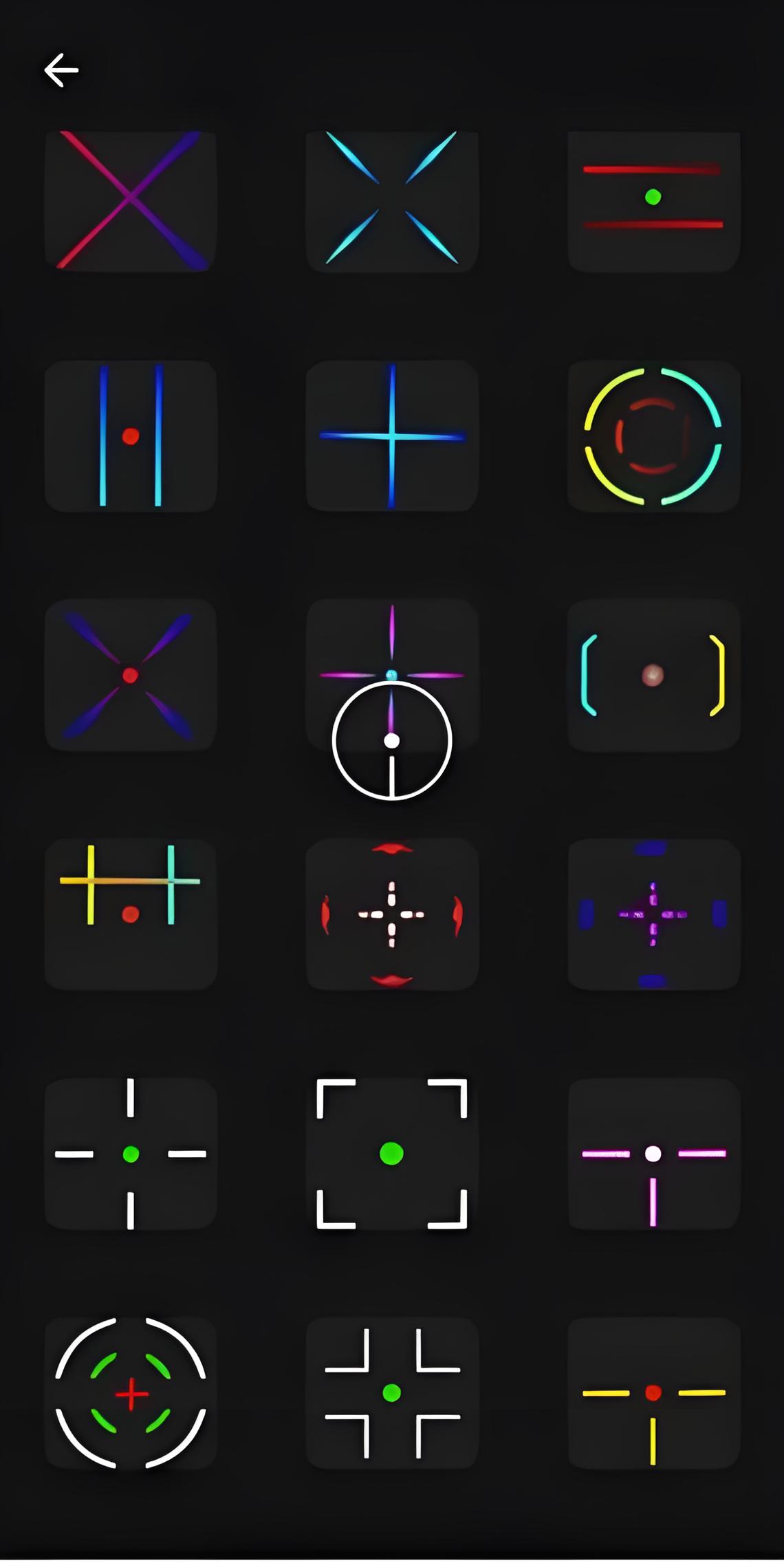
Task: Pick the red lines with green dot crosshair
Action: (653, 200)
